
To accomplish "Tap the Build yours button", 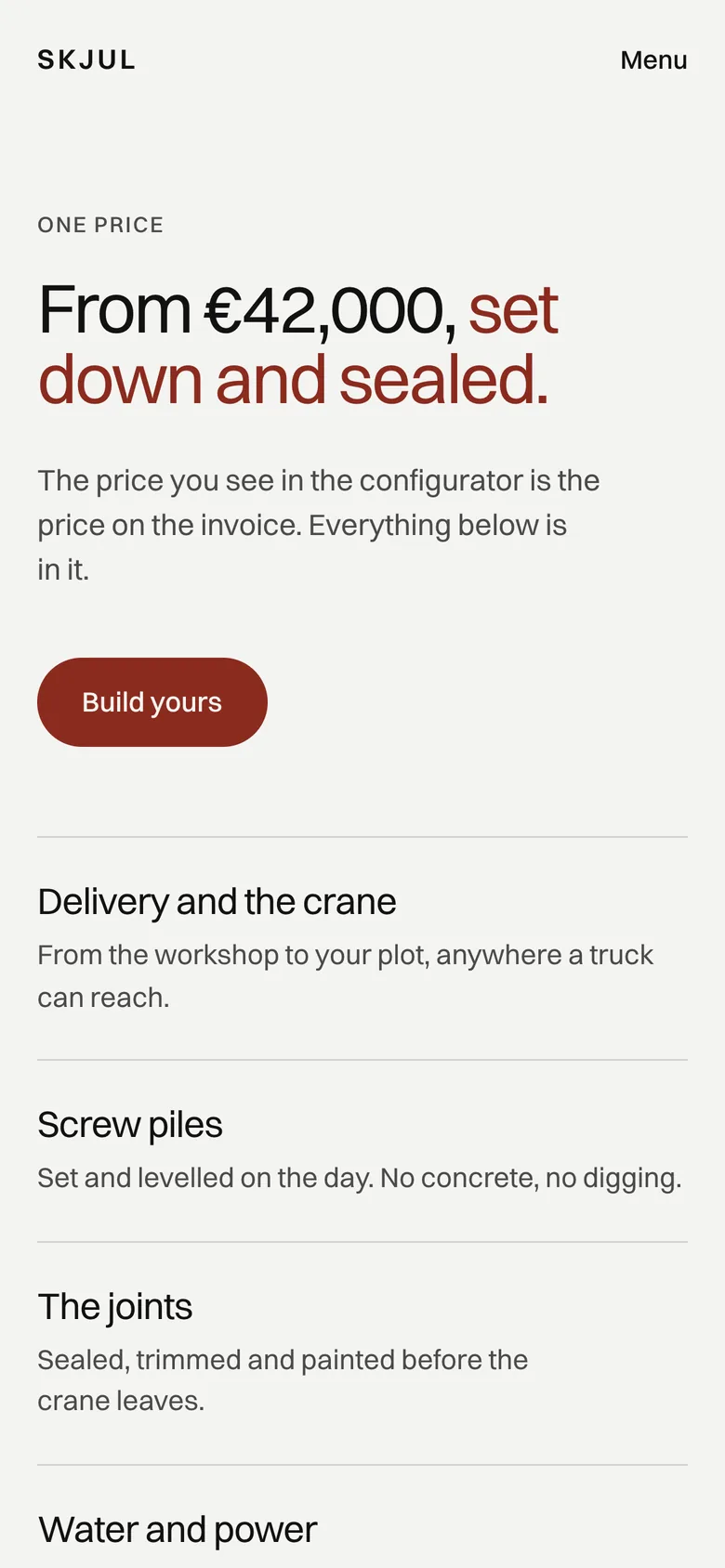I will pos(152,702).
